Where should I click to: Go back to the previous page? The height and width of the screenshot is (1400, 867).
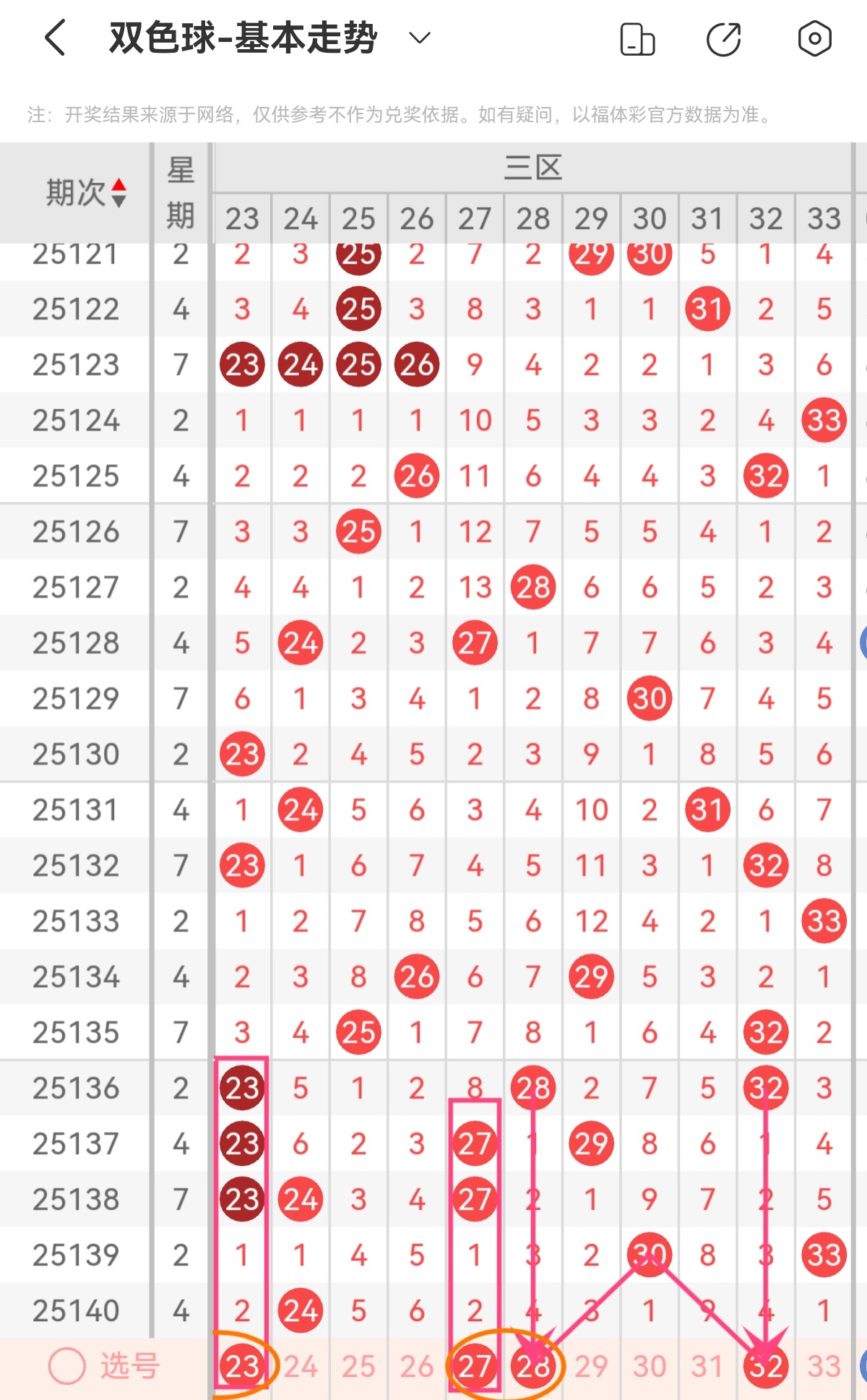pyautogui.click(x=56, y=38)
